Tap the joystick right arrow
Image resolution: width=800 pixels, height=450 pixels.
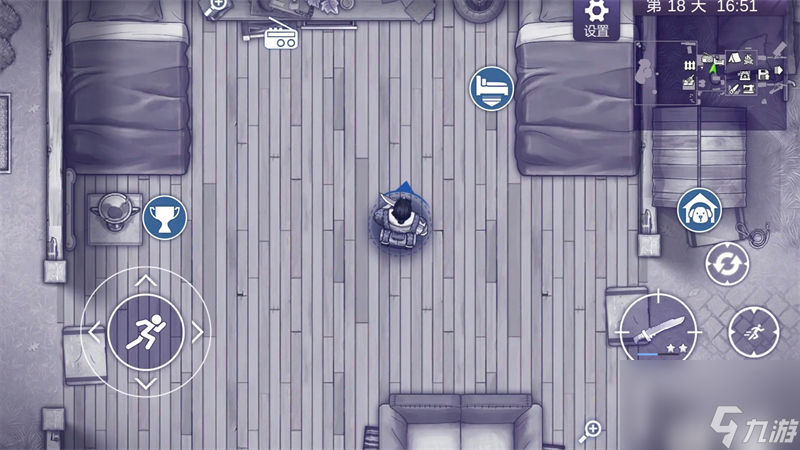coord(198,331)
